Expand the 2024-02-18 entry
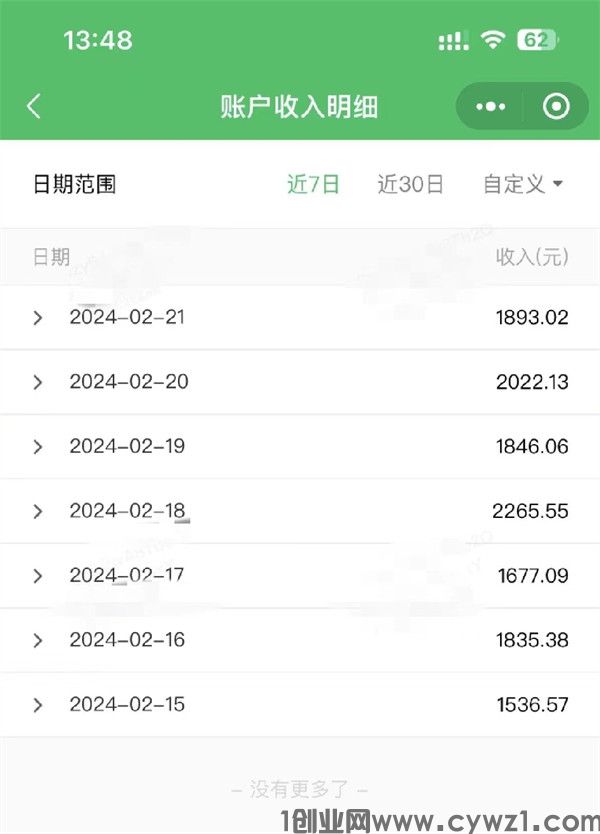The height and width of the screenshot is (834, 600). 38,511
